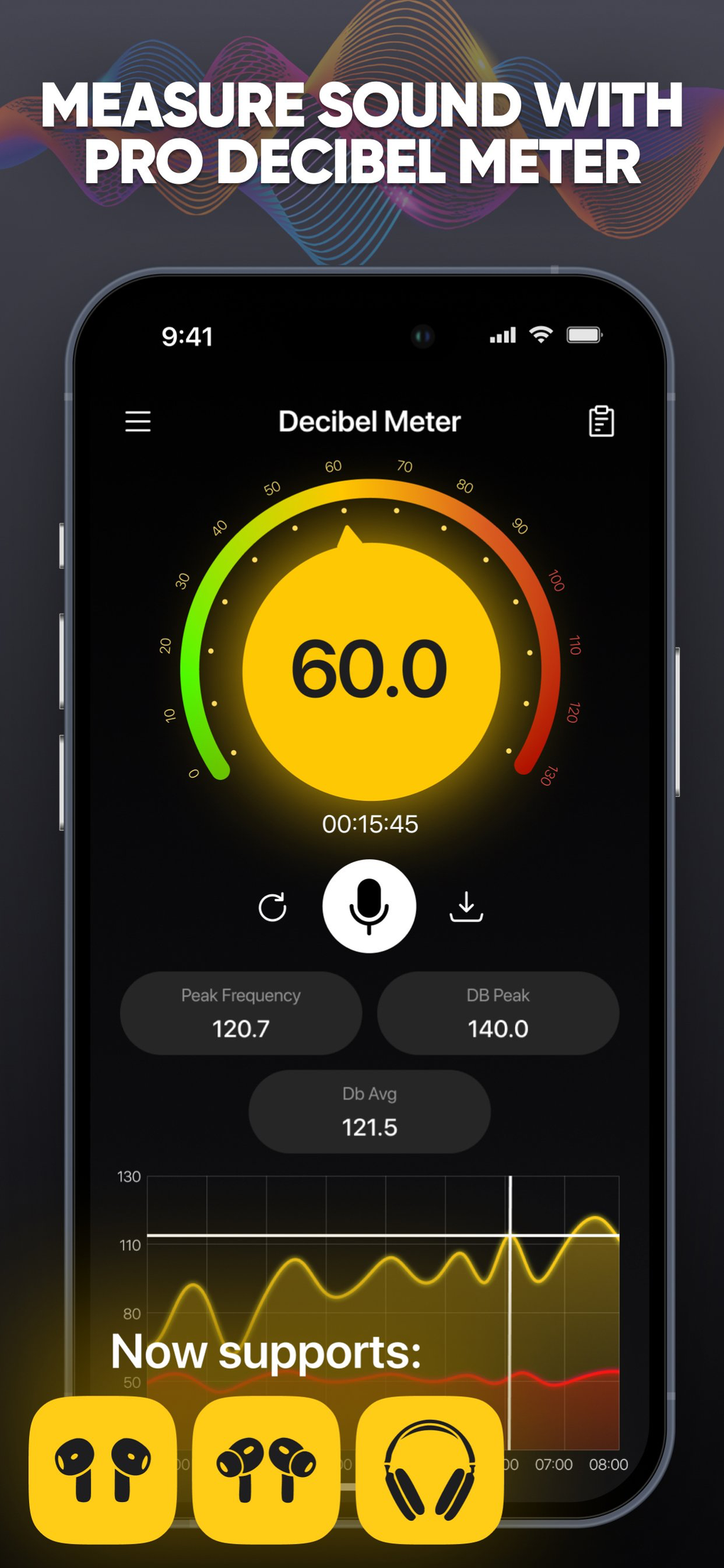Tap the Wi-Fi indicator in the status bar

541,334
